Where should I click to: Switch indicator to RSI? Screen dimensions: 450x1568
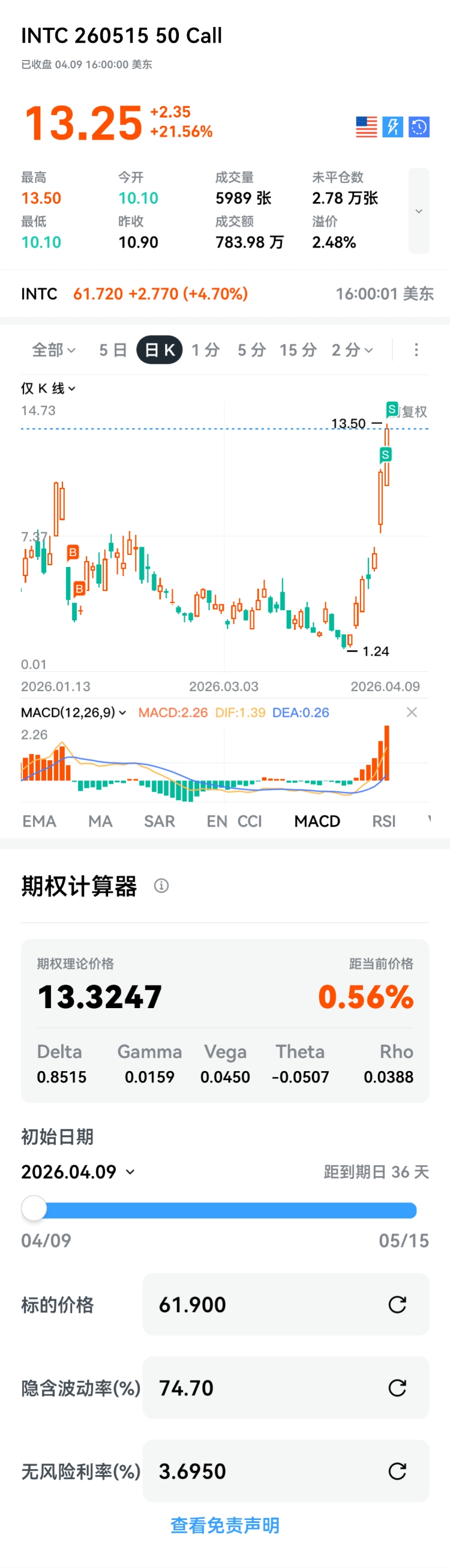[383, 821]
